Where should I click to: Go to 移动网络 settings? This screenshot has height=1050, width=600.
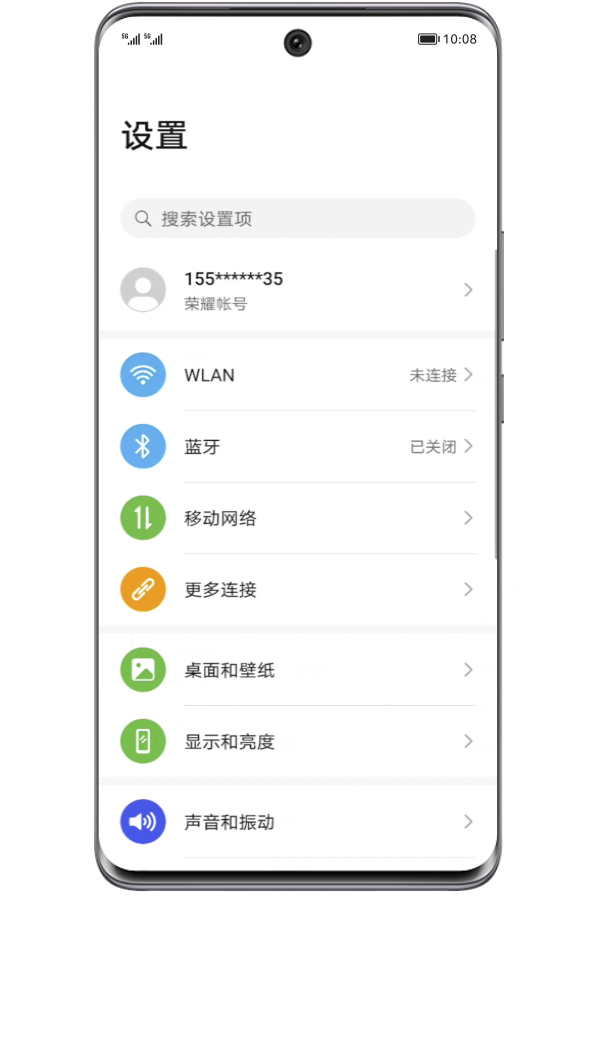pos(297,518)
